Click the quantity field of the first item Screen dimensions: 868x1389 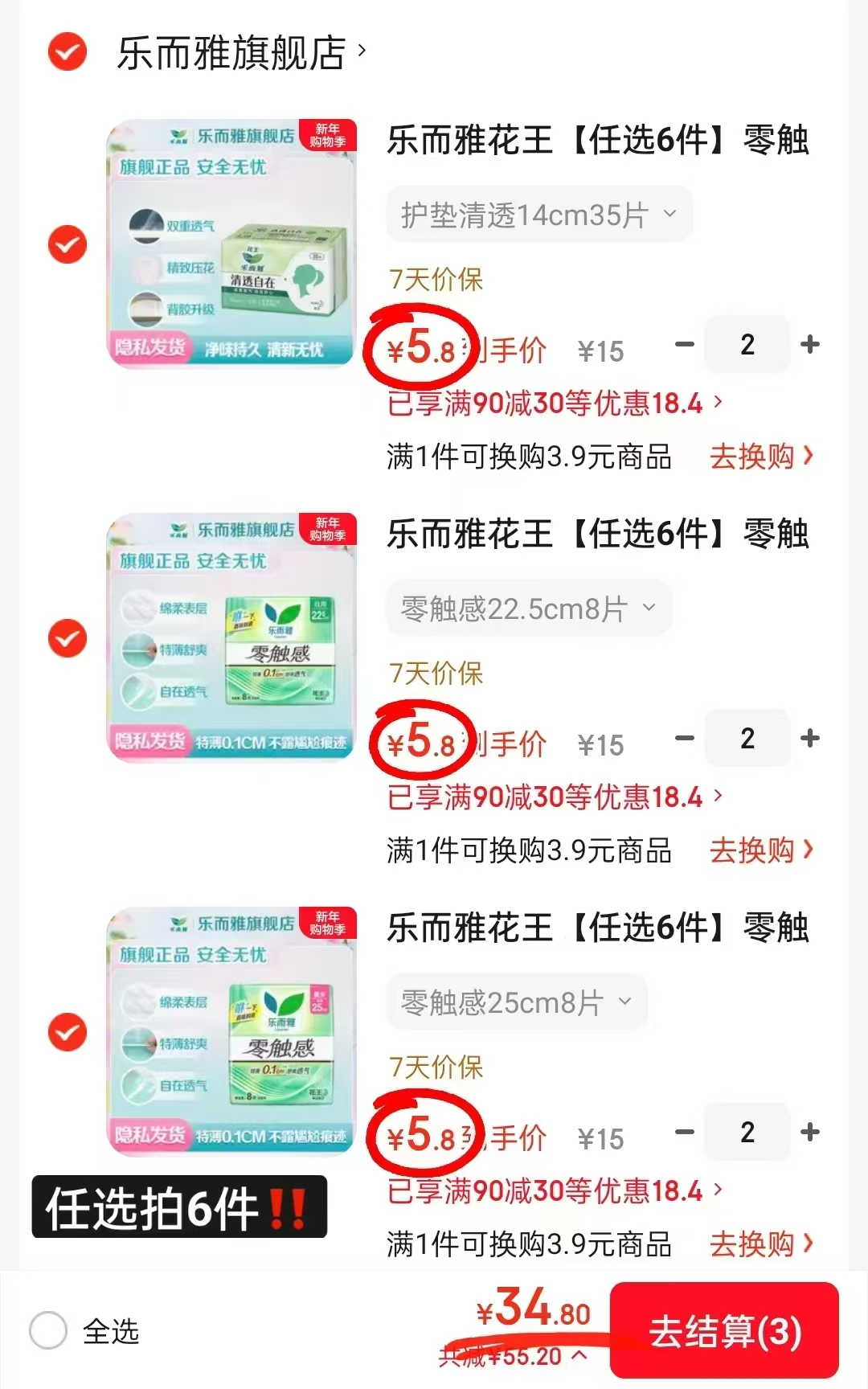coord(747,345)
